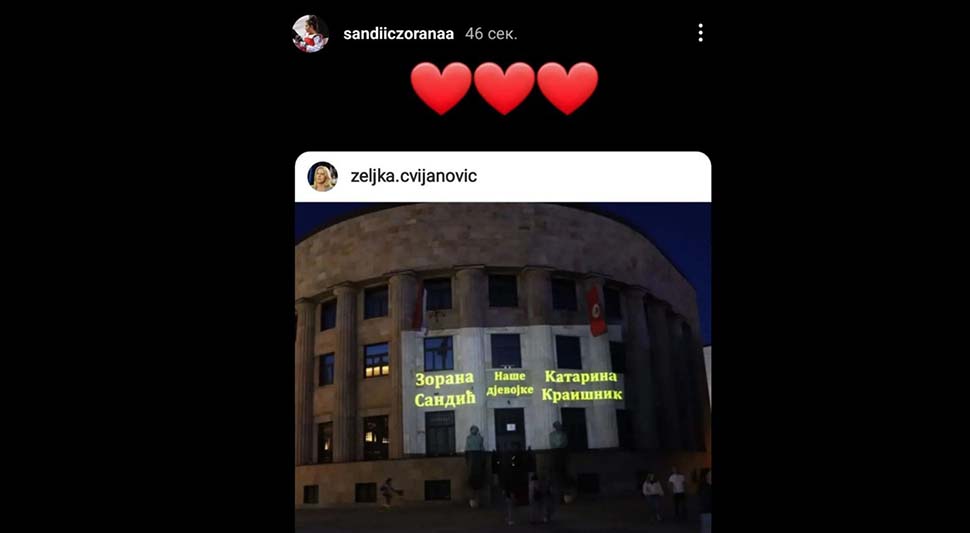Open the story overflow menu
Image resolution: width=970 pixels, height=533 pixels.
(x=700, y=33)
